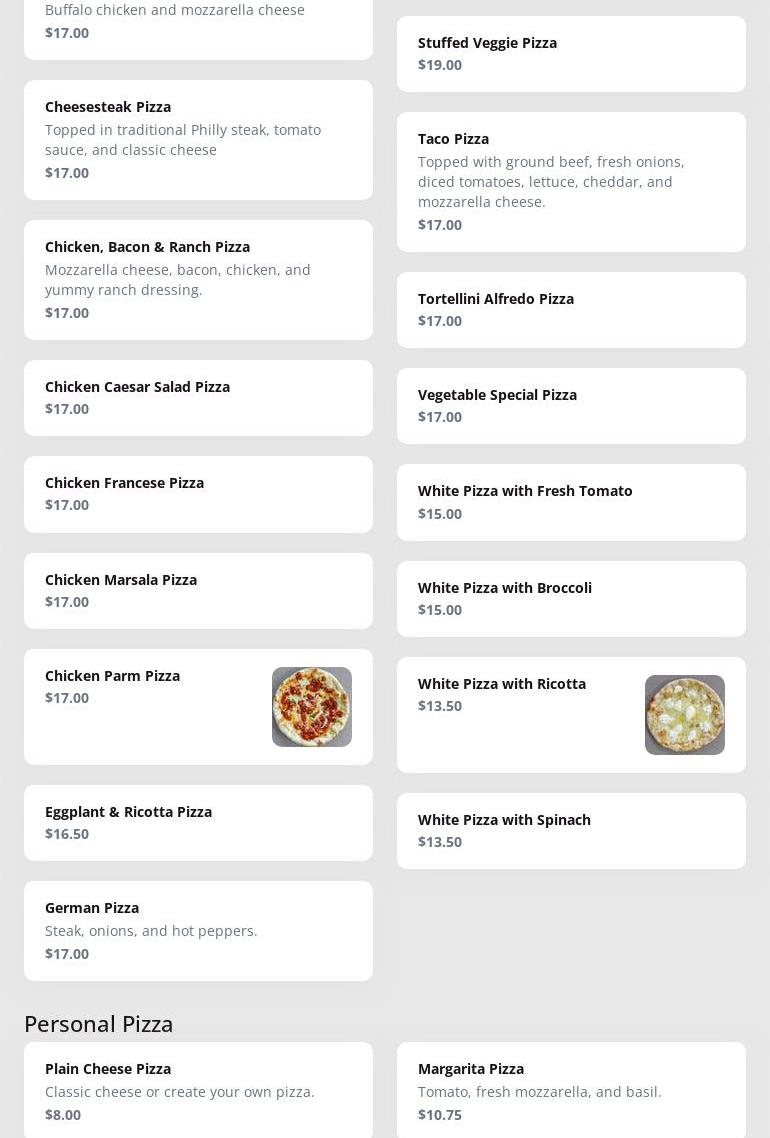The image size is (770, 1138).
Task: Choose the Chicken Caesar Salad Pizza
Action: [198, 397]
